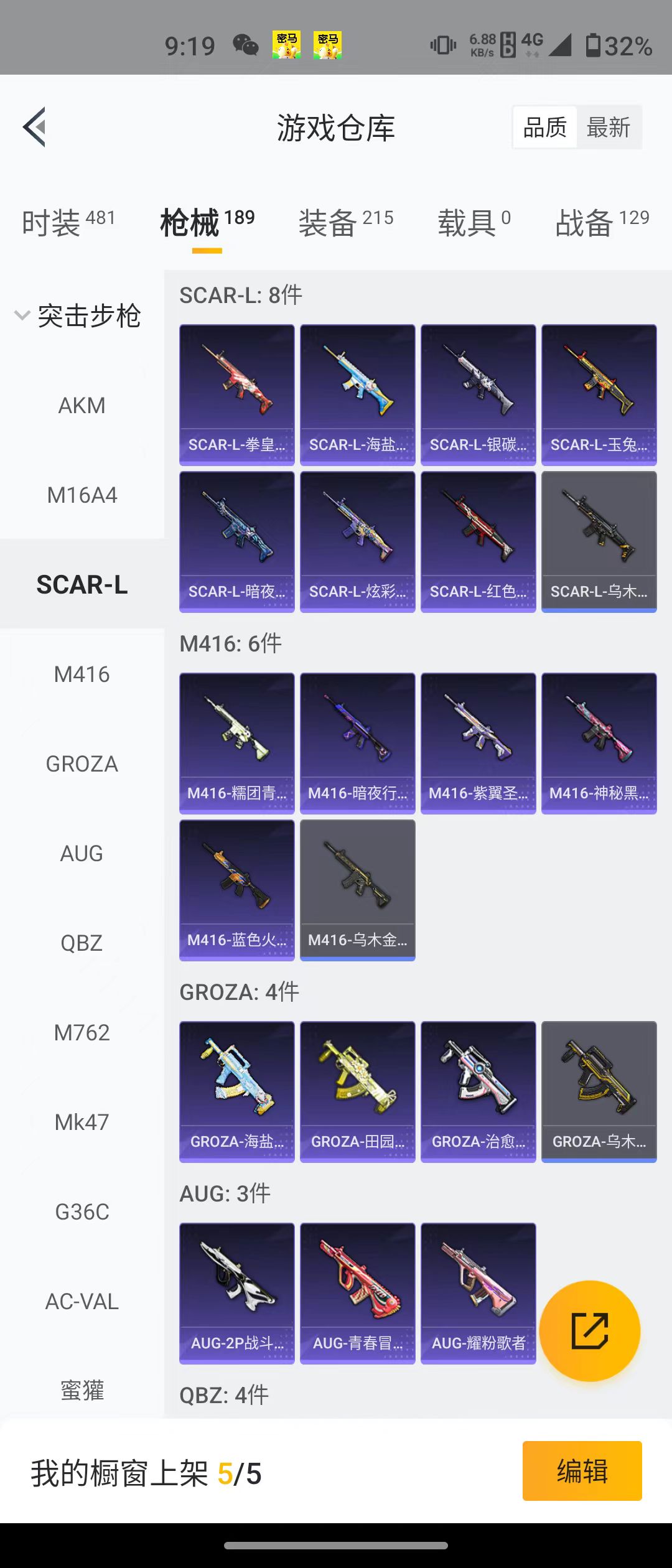Screen dimensions: 672x1568
Task: Go back from the 游戏仓库 page
Action: 35,127
